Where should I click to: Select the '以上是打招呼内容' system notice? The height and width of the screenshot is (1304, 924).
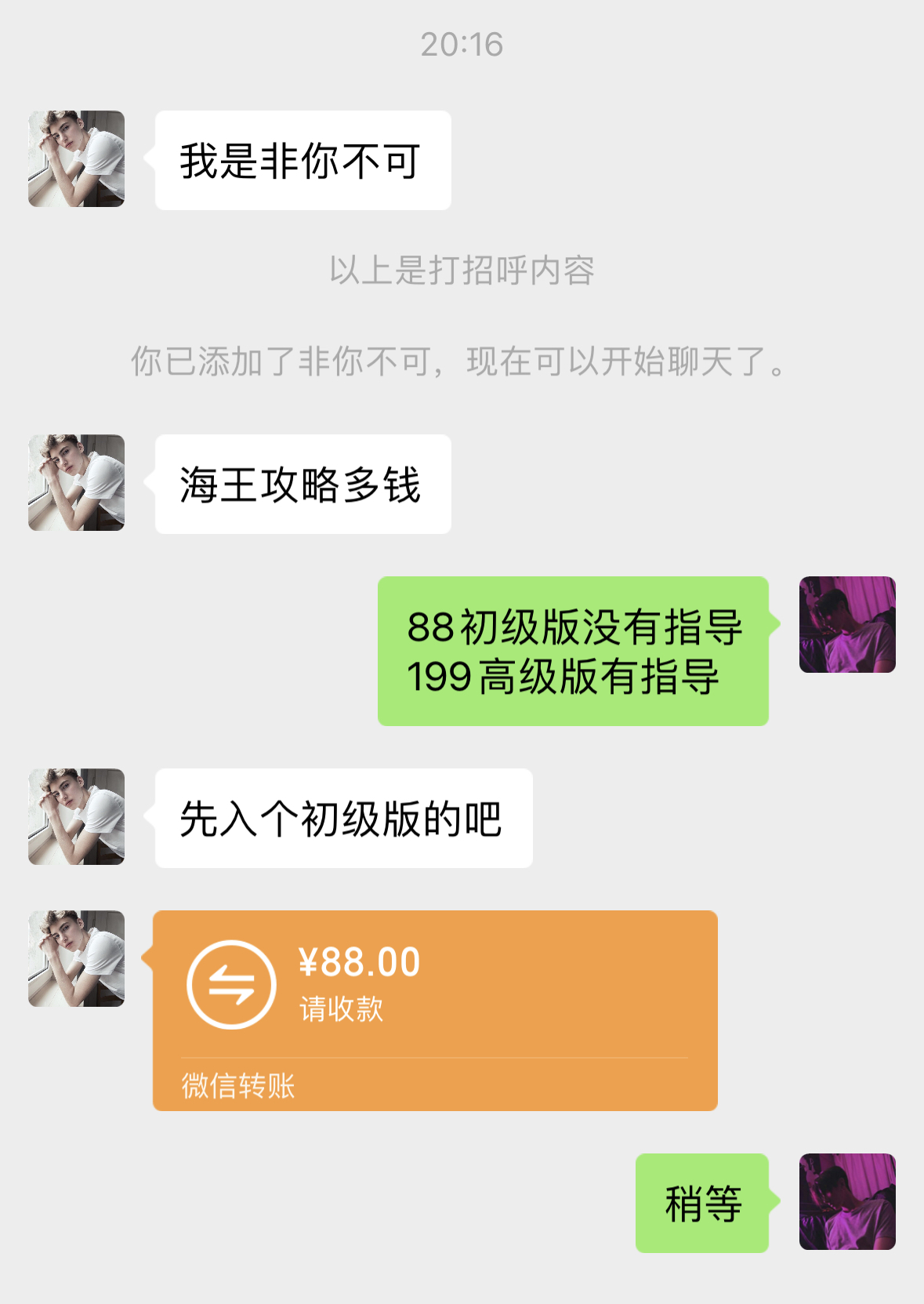(x=462, y=271)
